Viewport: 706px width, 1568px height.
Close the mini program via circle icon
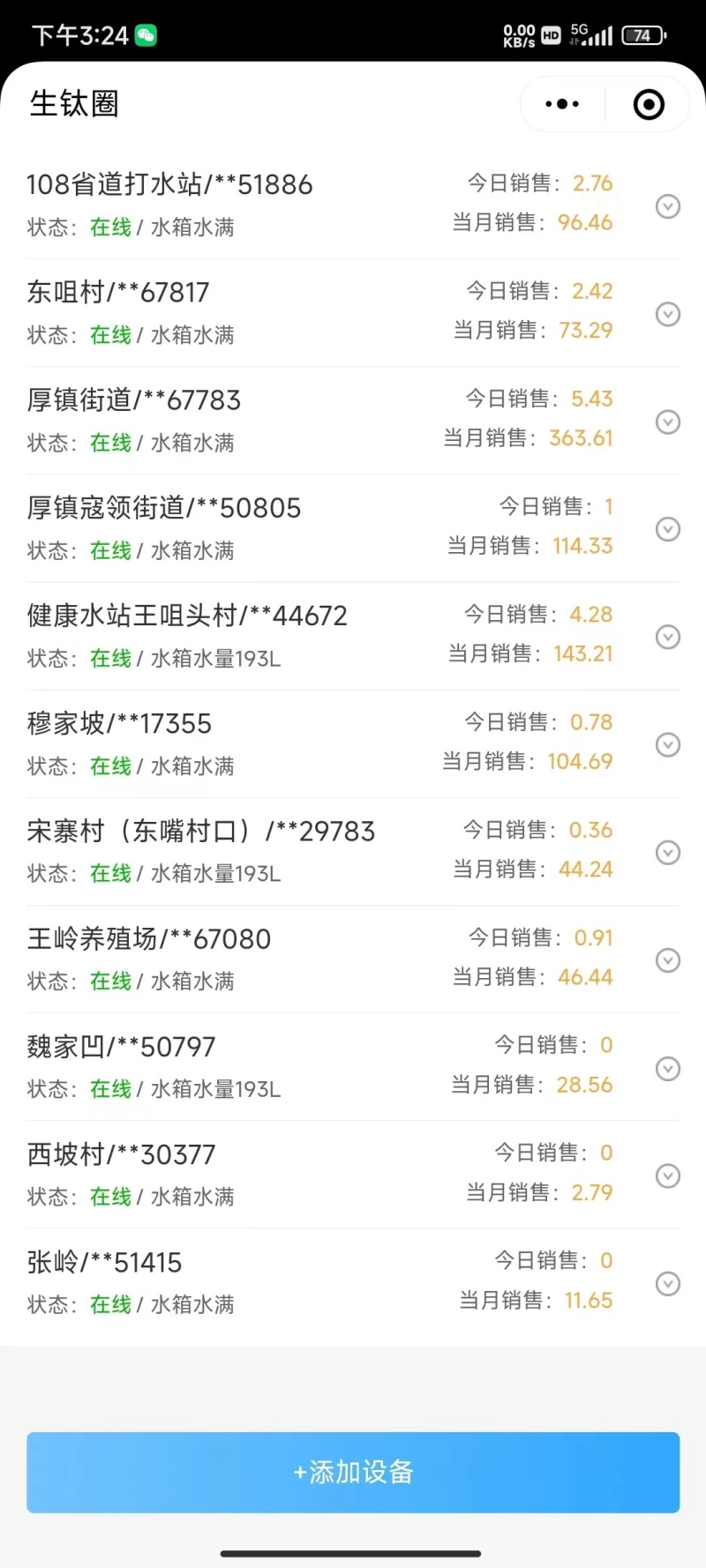tap(649, 104)
